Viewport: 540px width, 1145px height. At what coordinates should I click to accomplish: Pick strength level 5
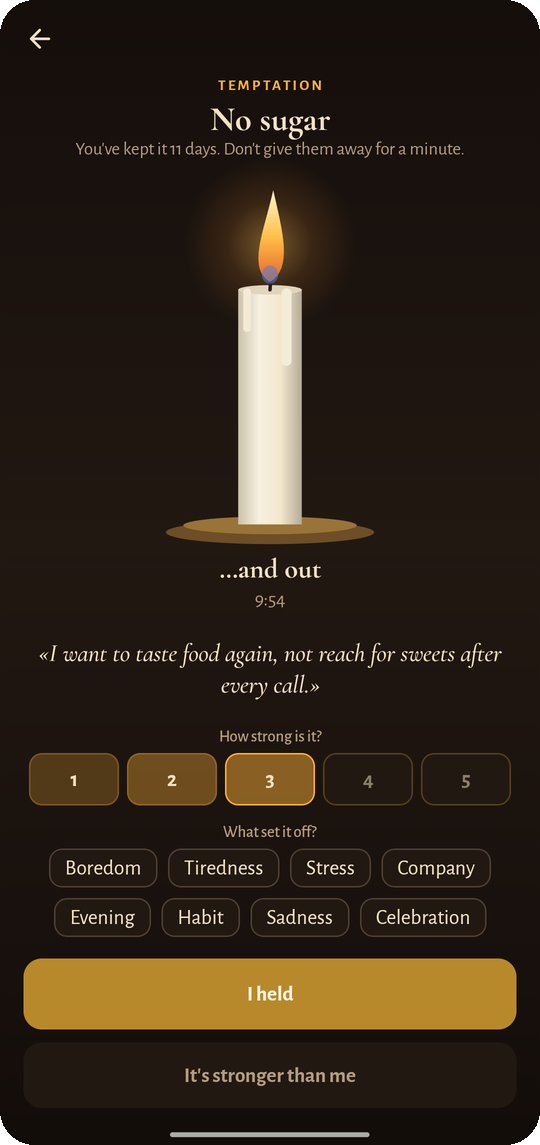pos(465,779)
